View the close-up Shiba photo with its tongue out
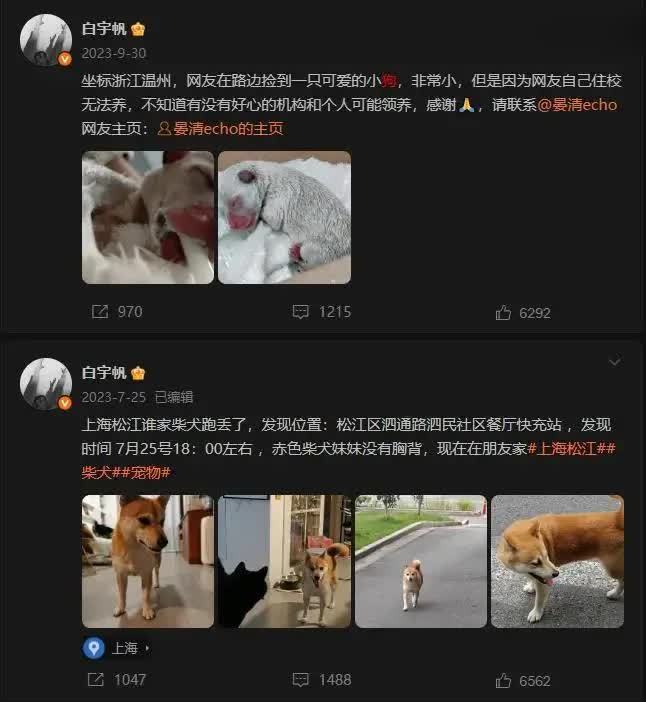The image size is (646, 702). (557, 561)
